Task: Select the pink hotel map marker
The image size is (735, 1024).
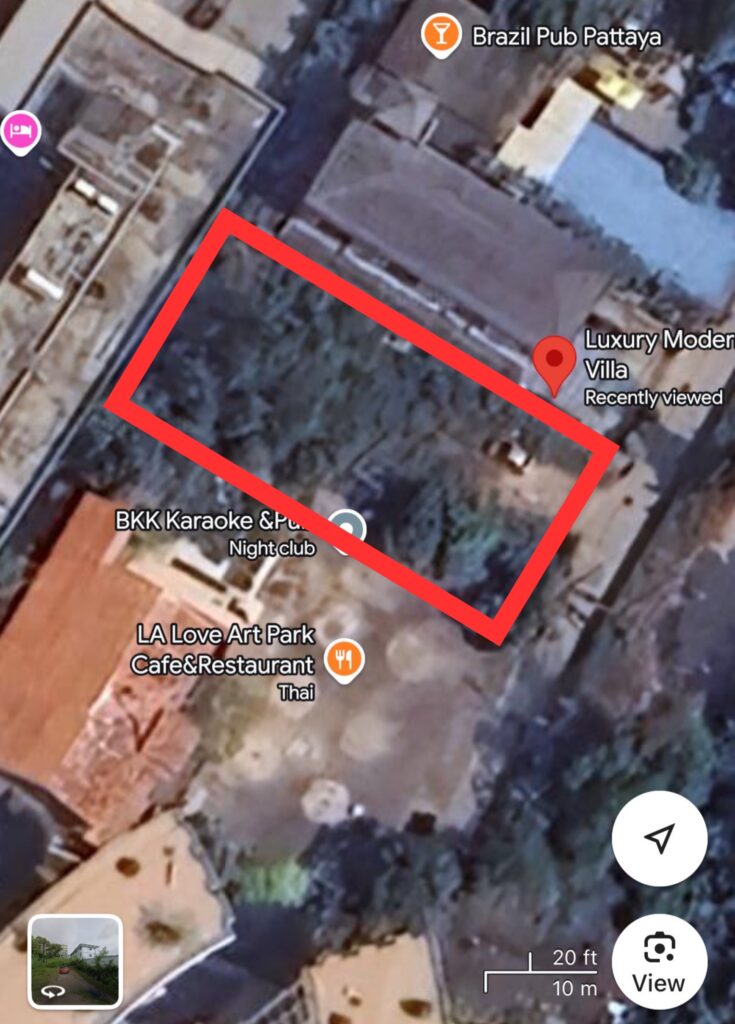Action: pyautogui.click(x=19, y=131)
